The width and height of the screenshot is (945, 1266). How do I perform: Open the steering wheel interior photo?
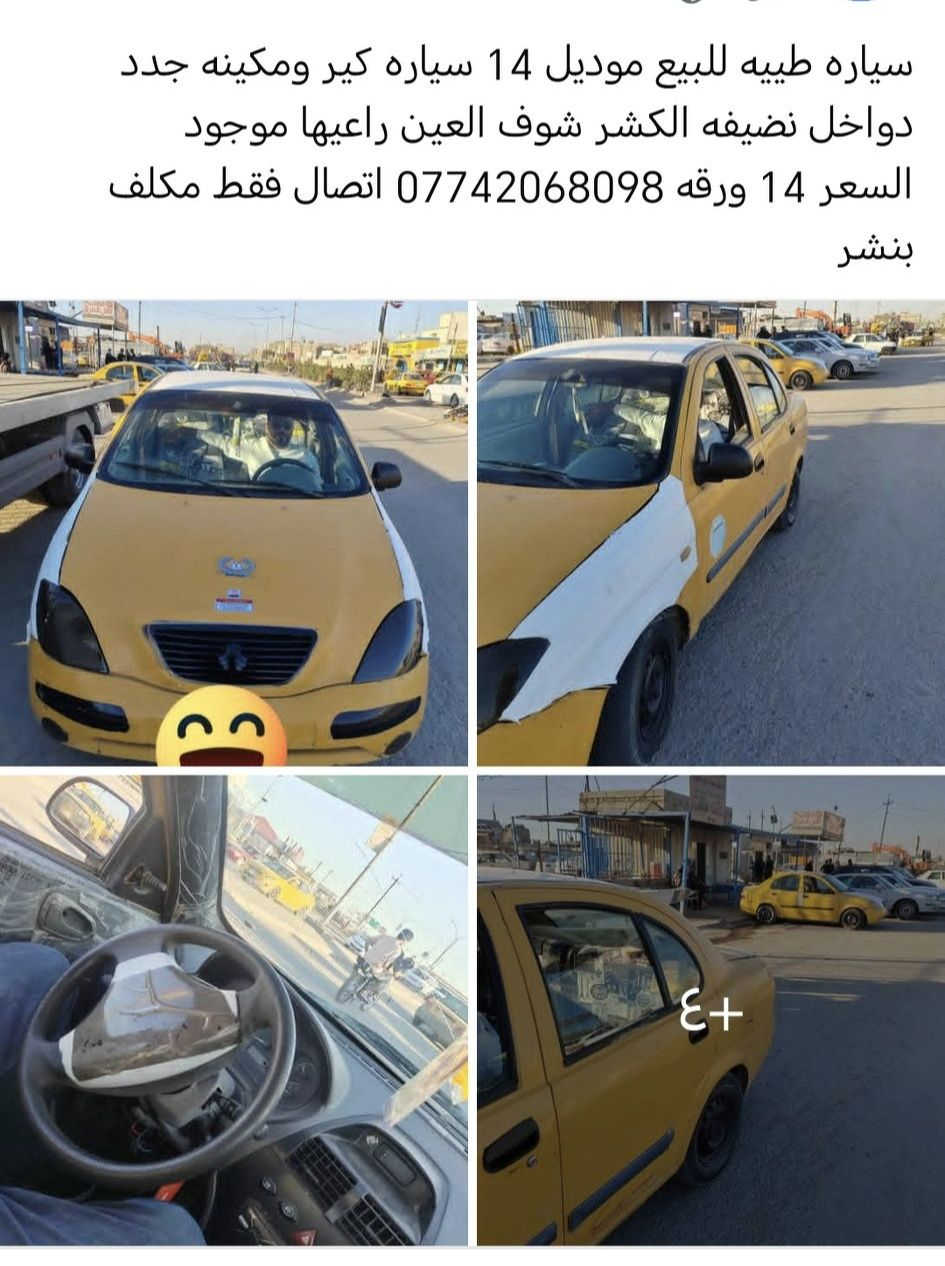point(233,1010)
